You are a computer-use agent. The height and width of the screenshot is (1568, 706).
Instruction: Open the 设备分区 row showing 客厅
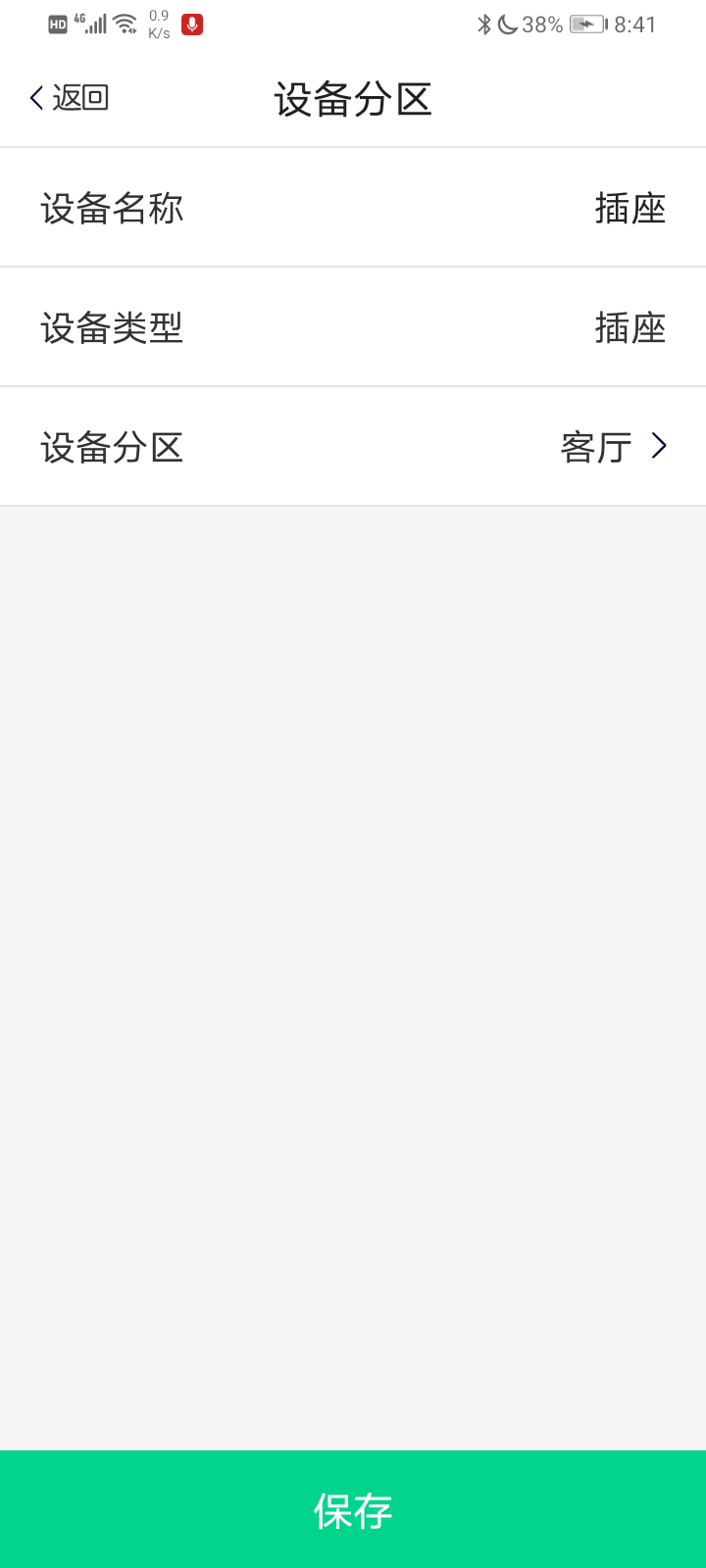point(353,447)
